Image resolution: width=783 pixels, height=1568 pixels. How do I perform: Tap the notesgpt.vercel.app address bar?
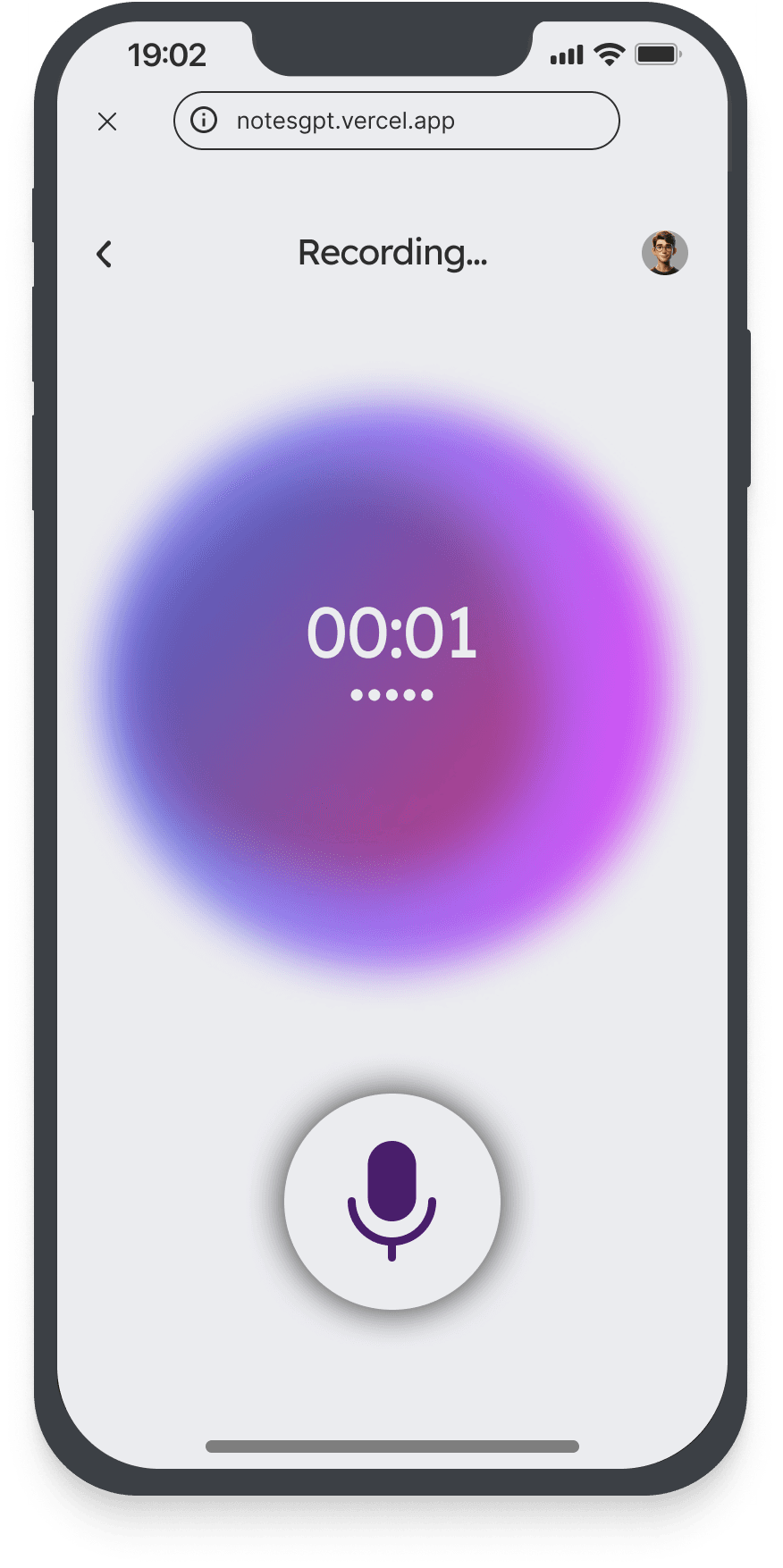click(396, 121)
